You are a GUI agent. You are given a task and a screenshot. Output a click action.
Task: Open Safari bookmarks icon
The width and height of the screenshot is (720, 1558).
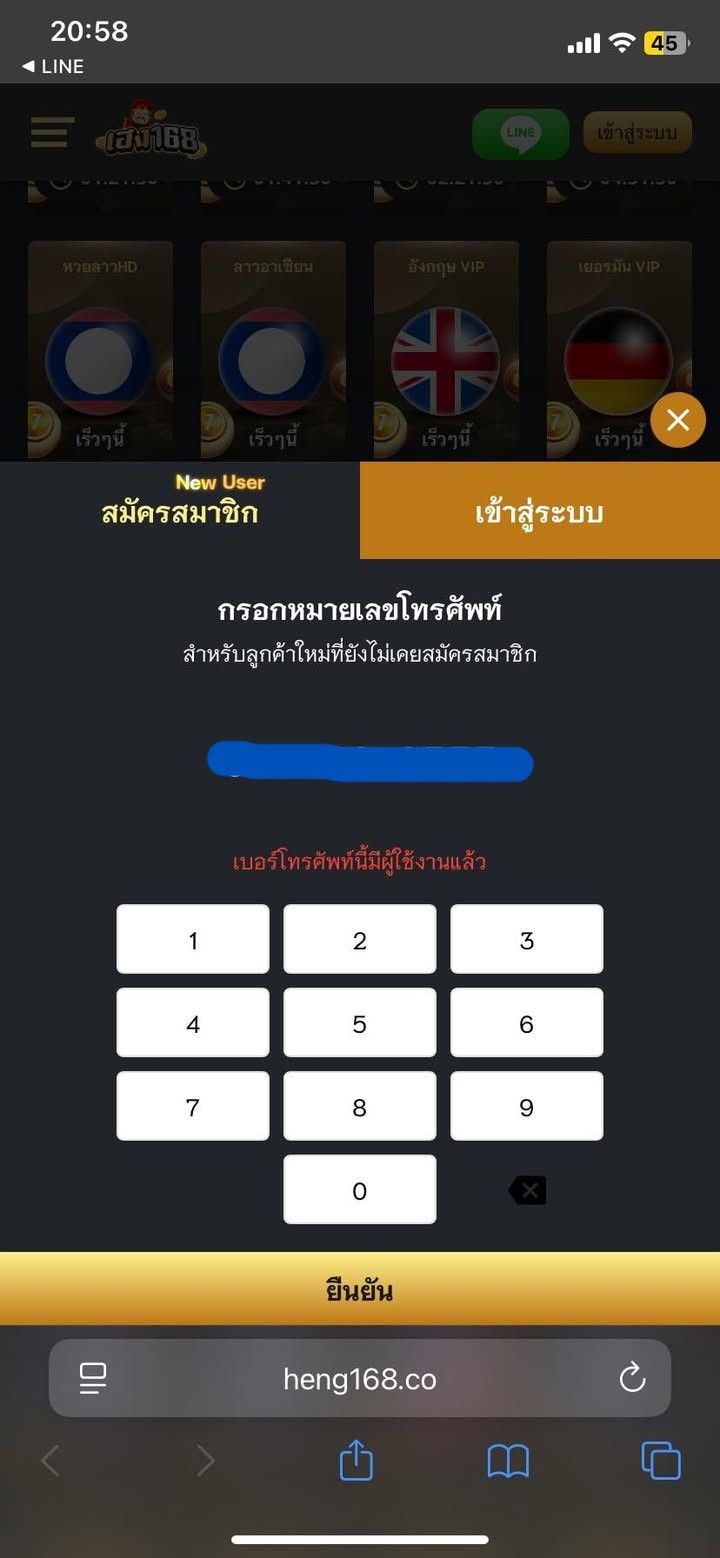(x=507, y=1460)
